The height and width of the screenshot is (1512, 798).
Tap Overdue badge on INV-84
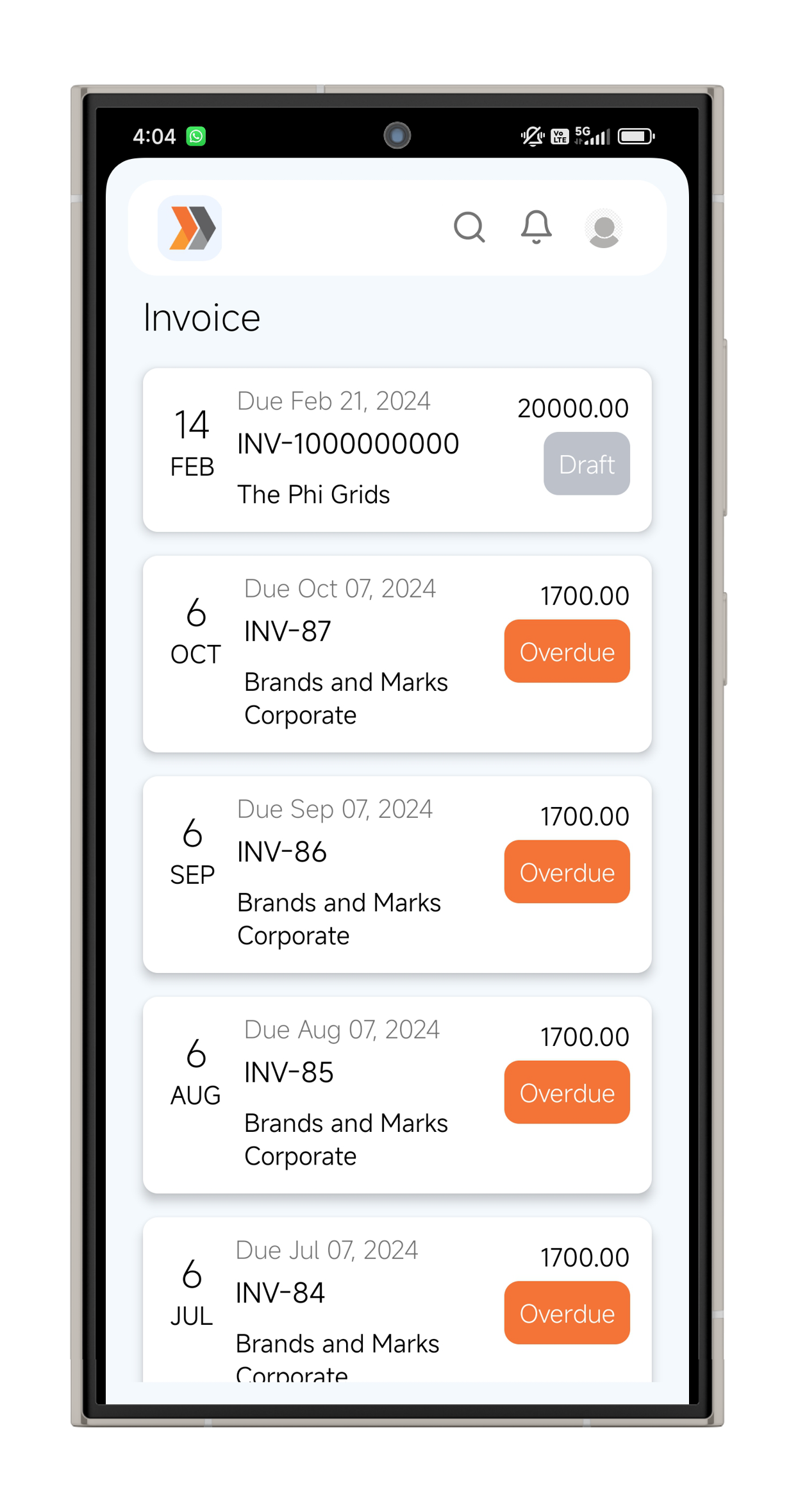click(x=567, y=1313)
